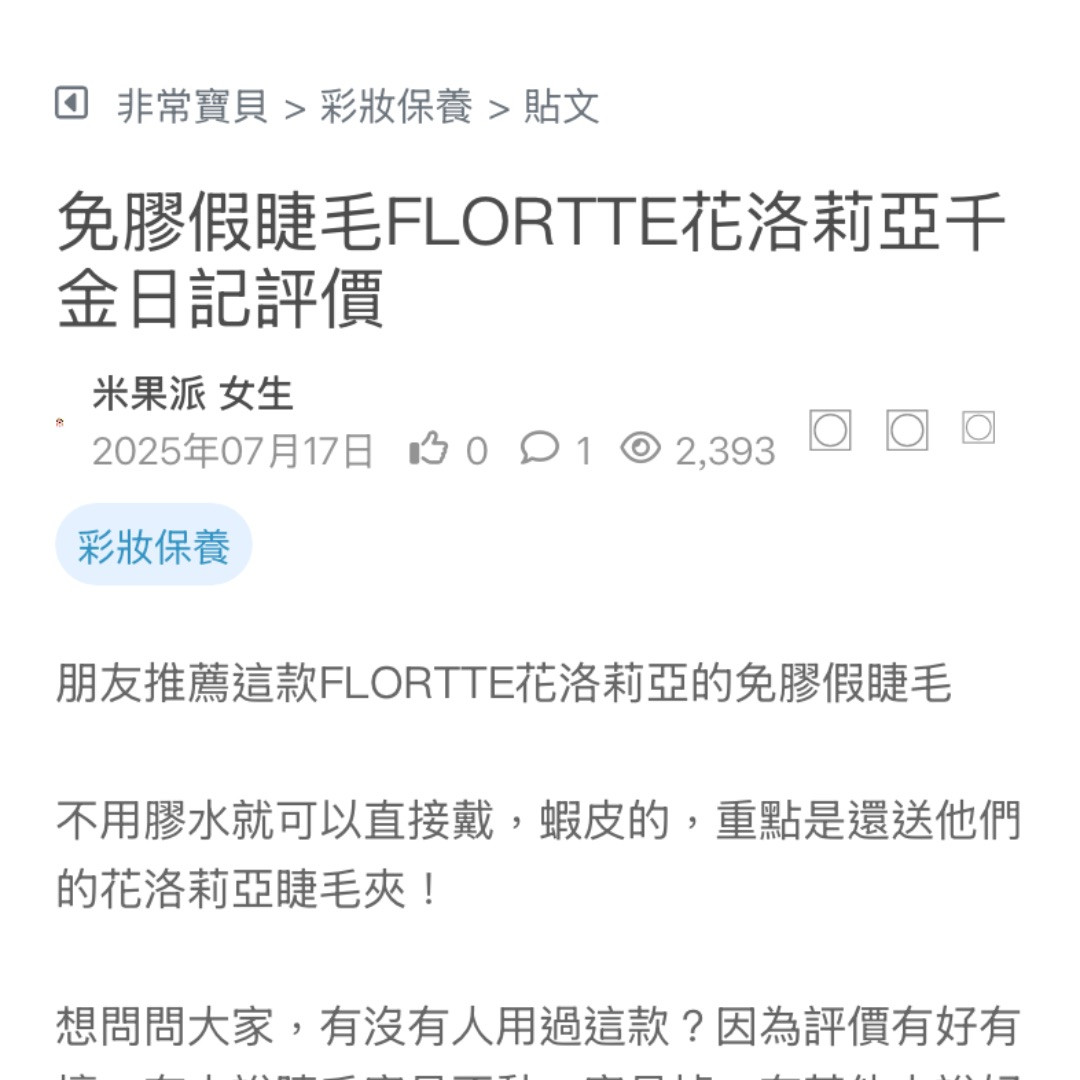View comments via speech bubble icon
Viewport: 1080px width, 1080px height.
[x=539, y=449]
